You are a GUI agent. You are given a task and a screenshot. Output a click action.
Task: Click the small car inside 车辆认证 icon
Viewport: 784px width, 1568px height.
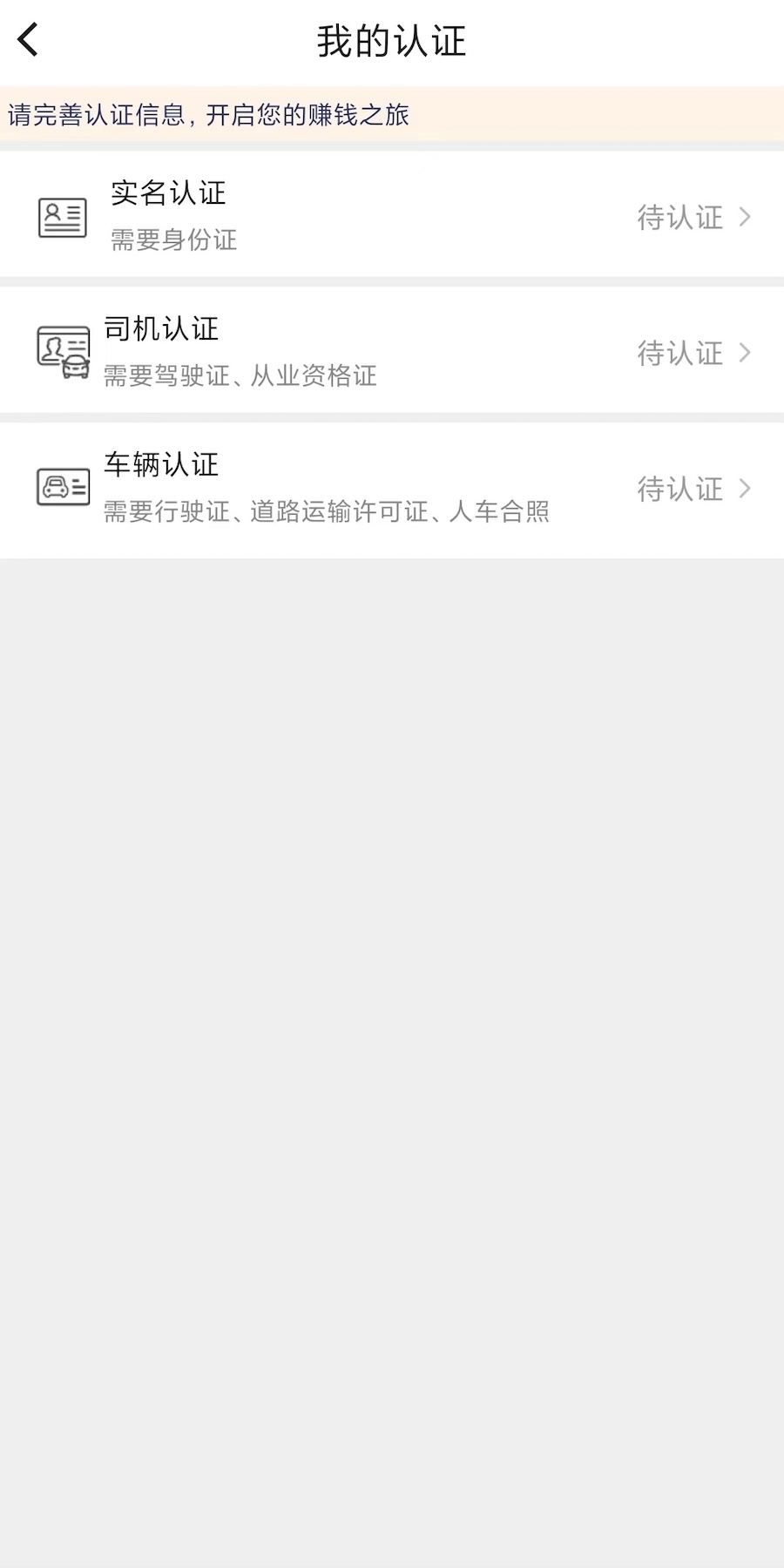coord(57,488)
